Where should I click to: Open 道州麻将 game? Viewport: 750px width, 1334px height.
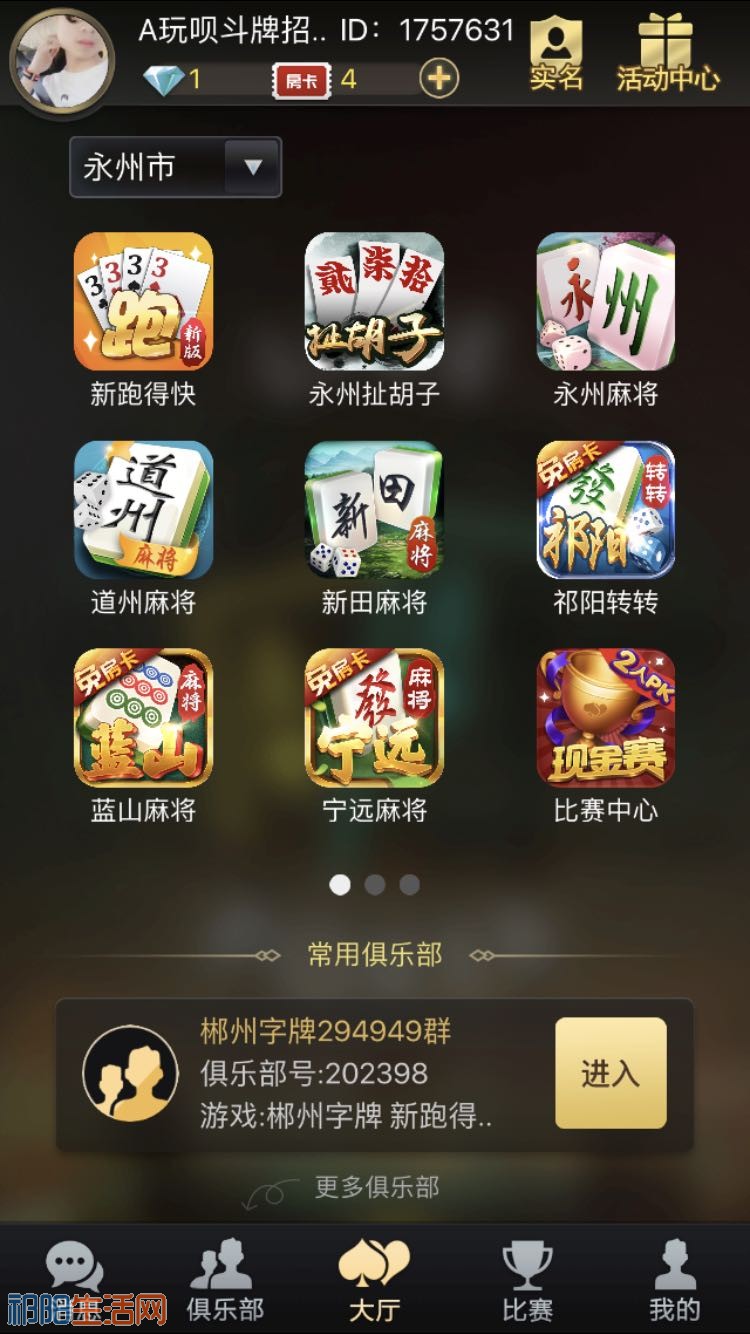point(143,510)
